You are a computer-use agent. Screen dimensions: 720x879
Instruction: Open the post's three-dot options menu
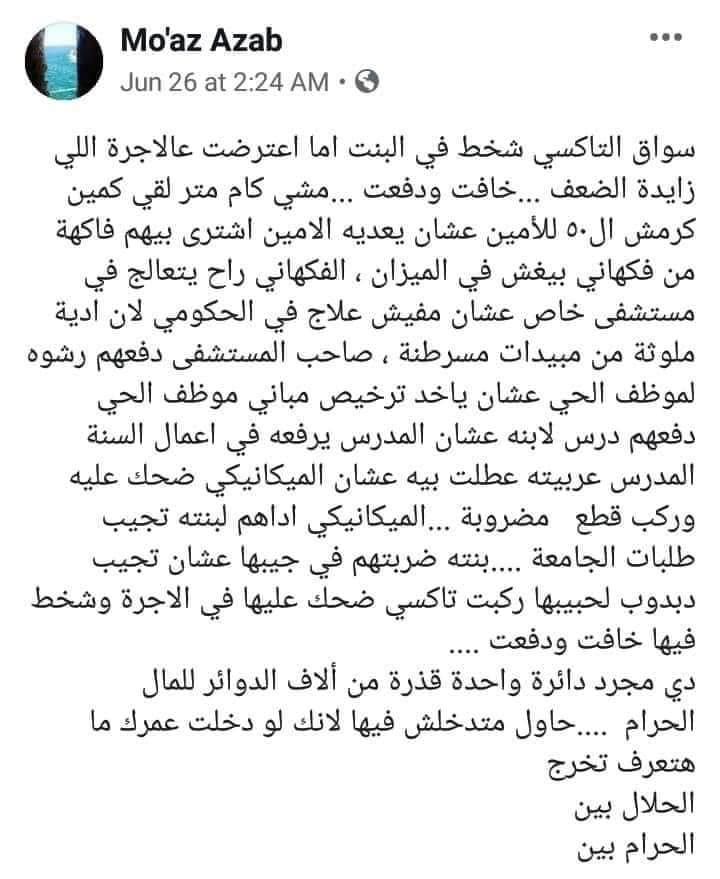coord(666,38)
